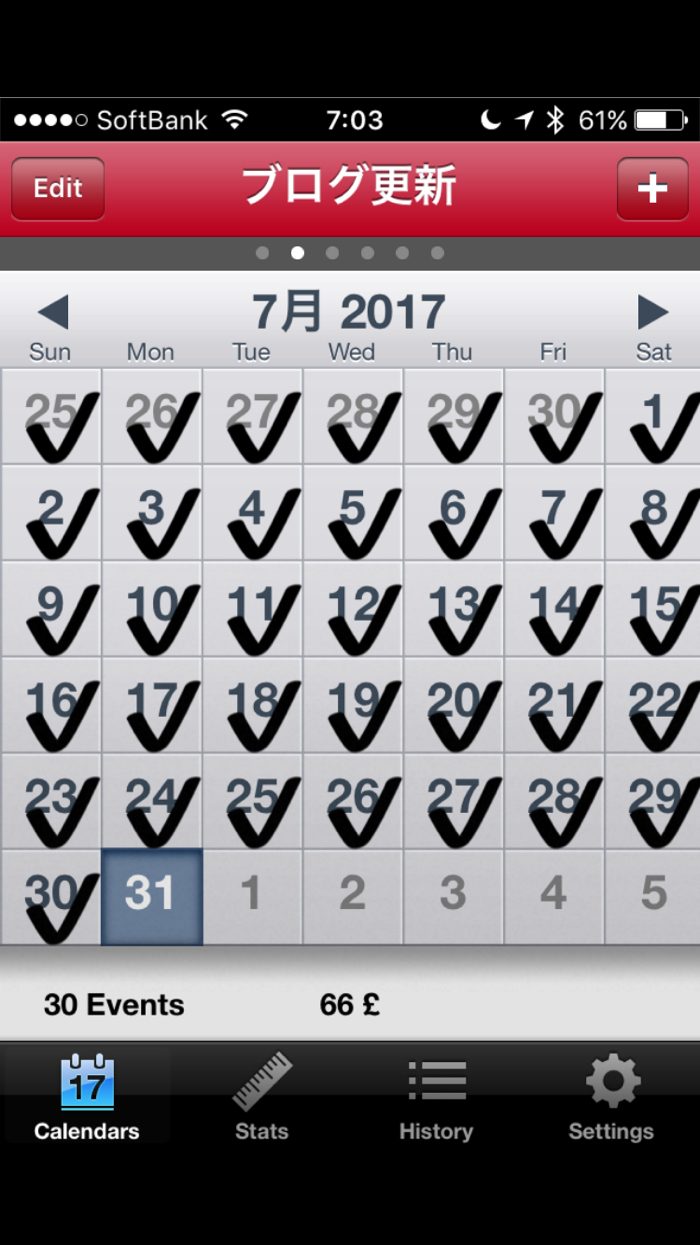Screen dimensions: 700x1245
Task: Go to the next month
Action: click(x=652, y=312)
